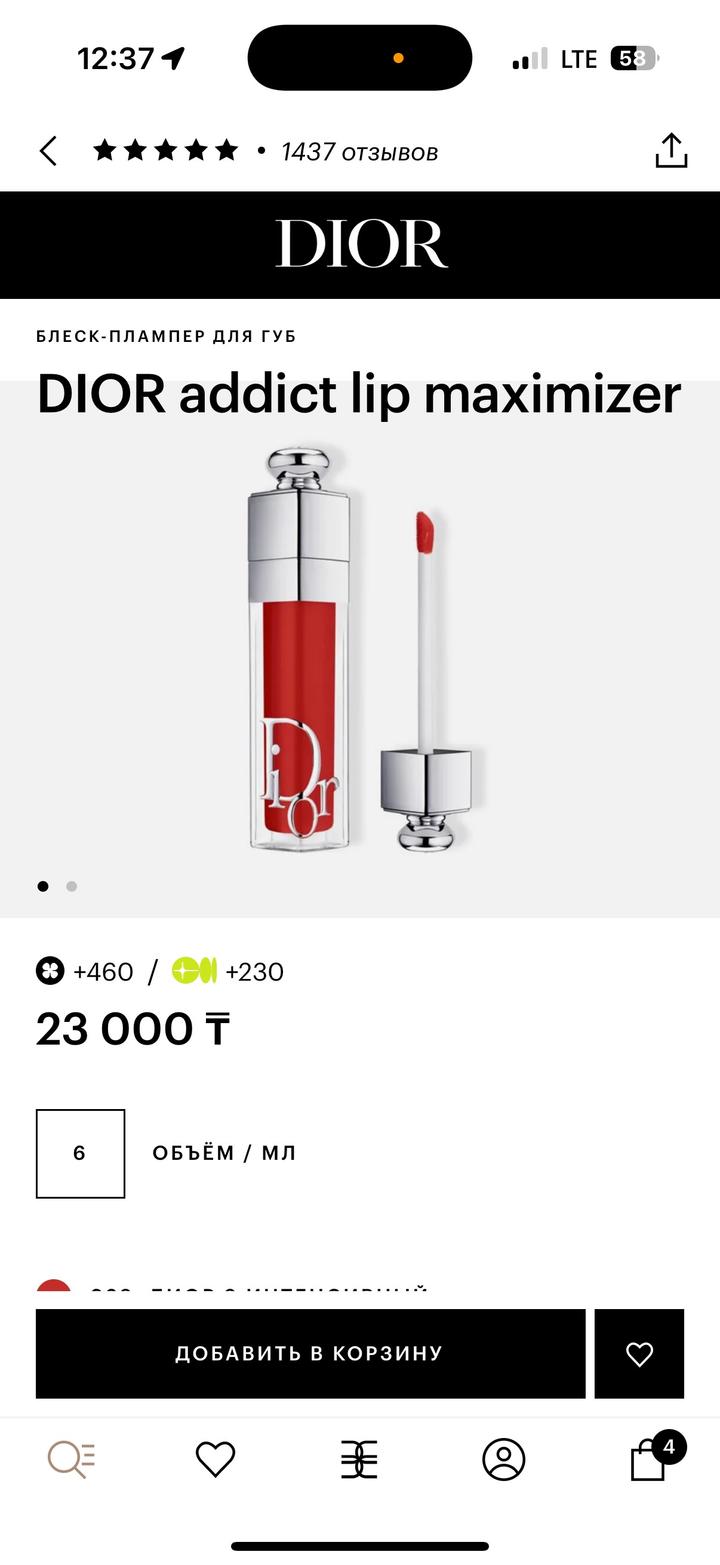The width and height of the screenshot is (720, 1565).
Task: Jump to second product image dot
Action: (72, 886)
